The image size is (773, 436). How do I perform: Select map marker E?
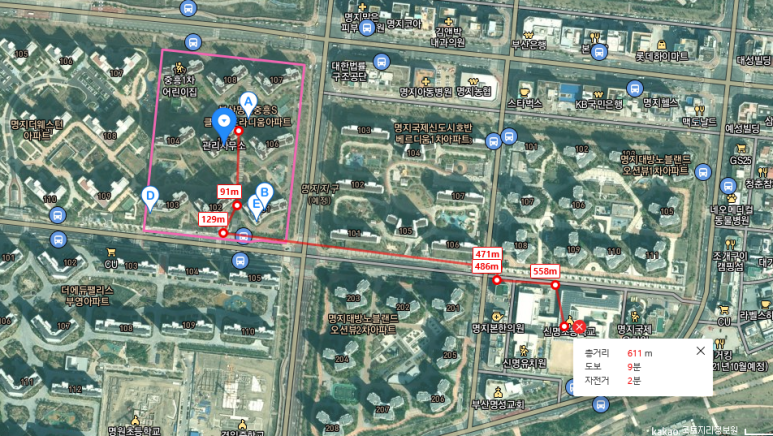[x=256, y=205]
